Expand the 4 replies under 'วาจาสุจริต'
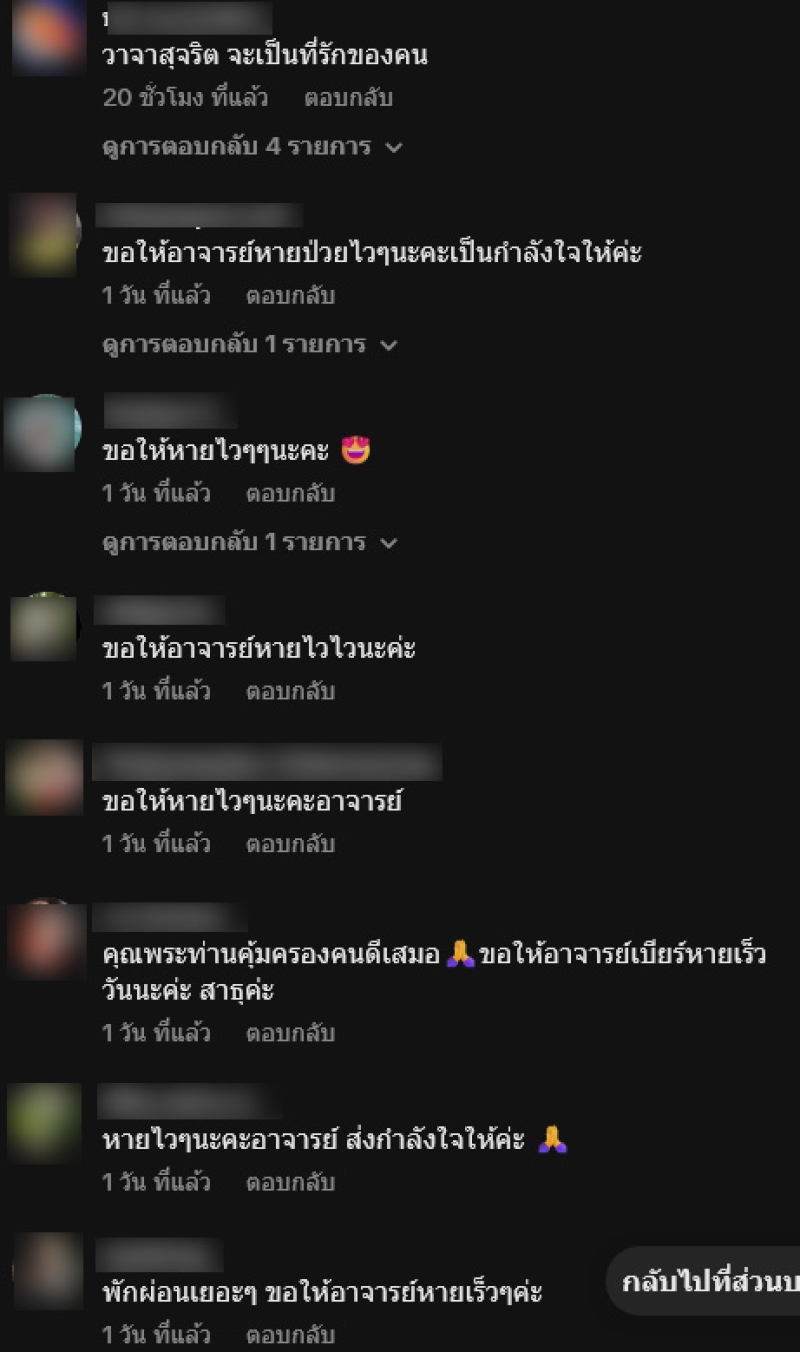The image size is (800, 1352). (x=252, y=147)
